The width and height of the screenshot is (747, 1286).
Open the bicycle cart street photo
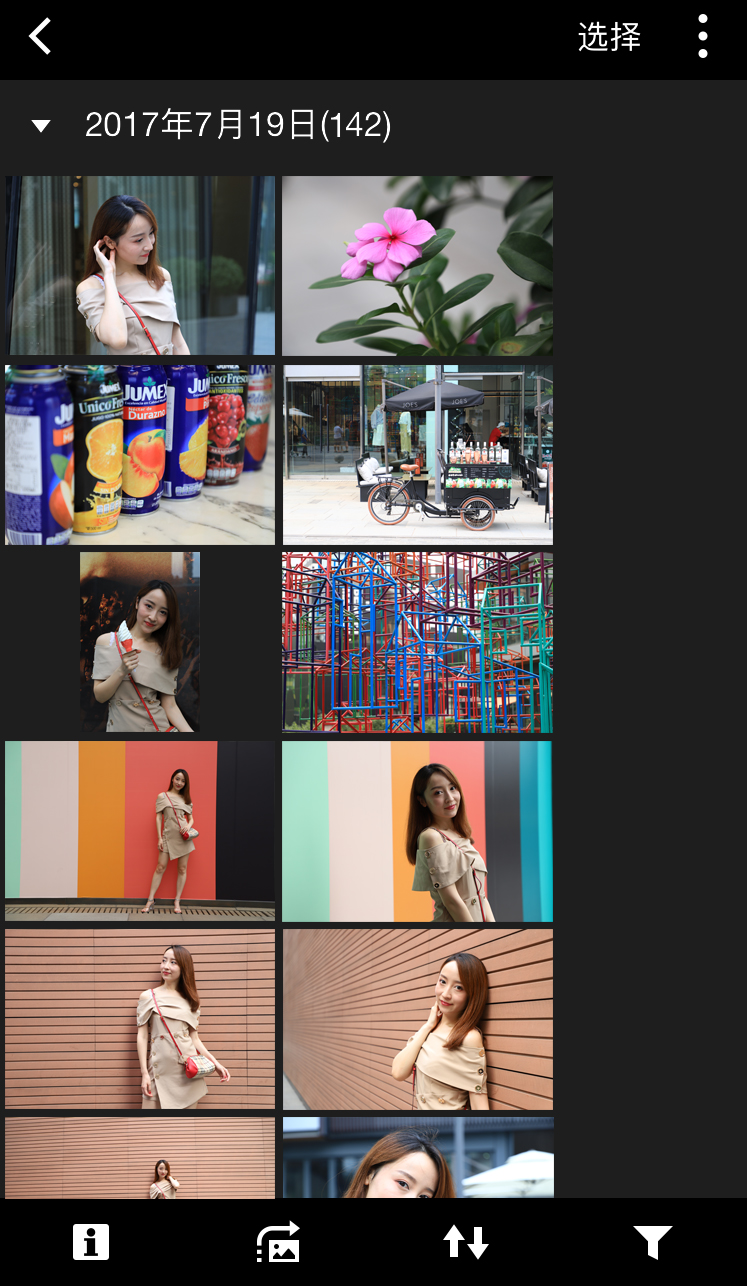417,455
